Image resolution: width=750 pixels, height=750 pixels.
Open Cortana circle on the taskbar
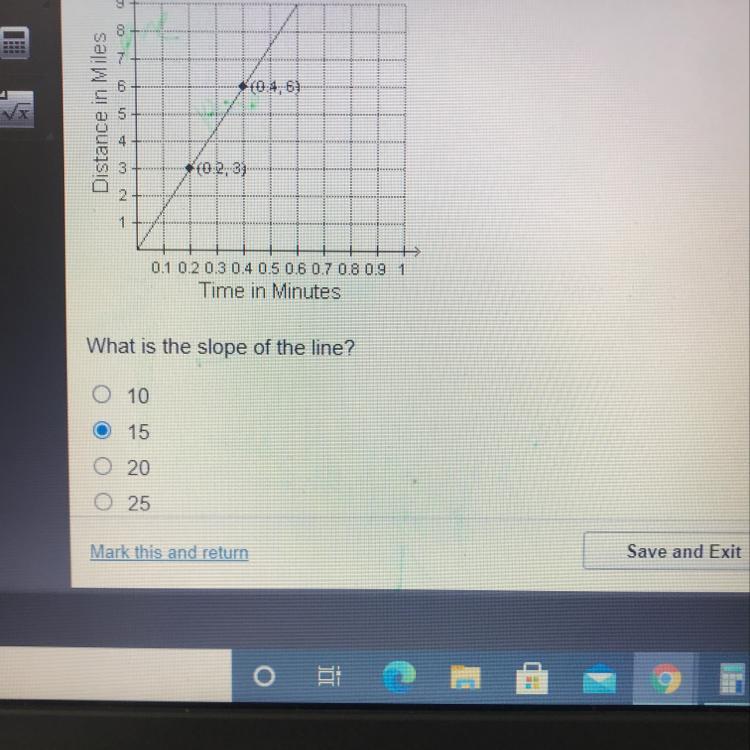click(263, 679)
